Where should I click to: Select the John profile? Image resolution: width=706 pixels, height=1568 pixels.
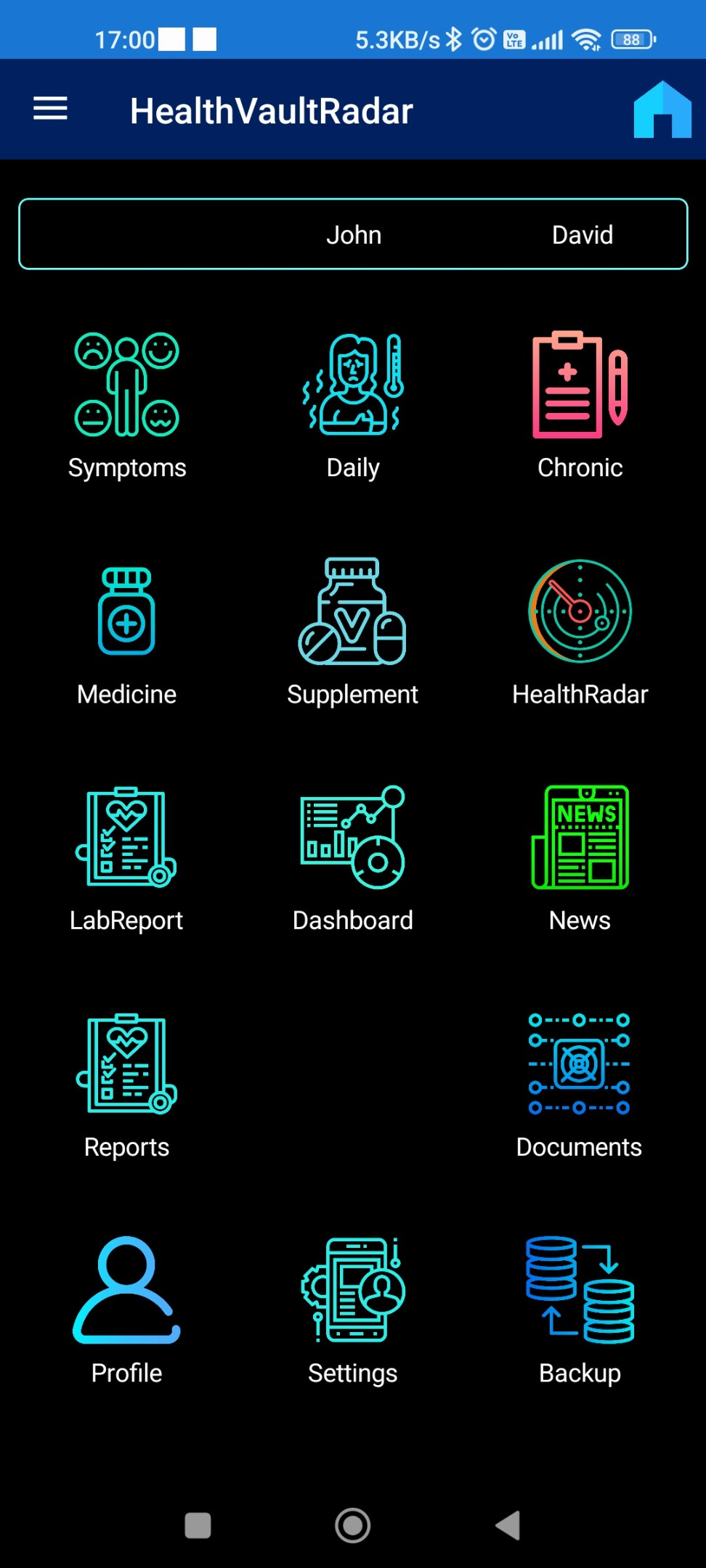point(354,234)
